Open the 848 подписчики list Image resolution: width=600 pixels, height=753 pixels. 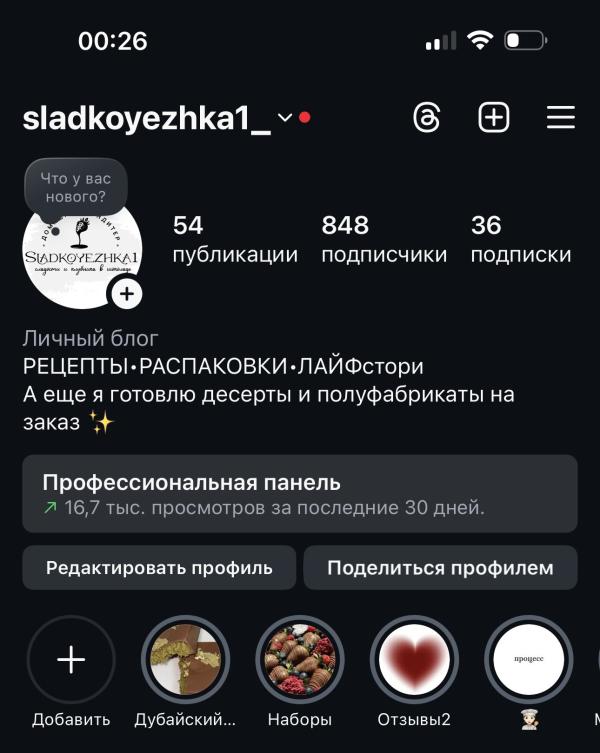383,239
